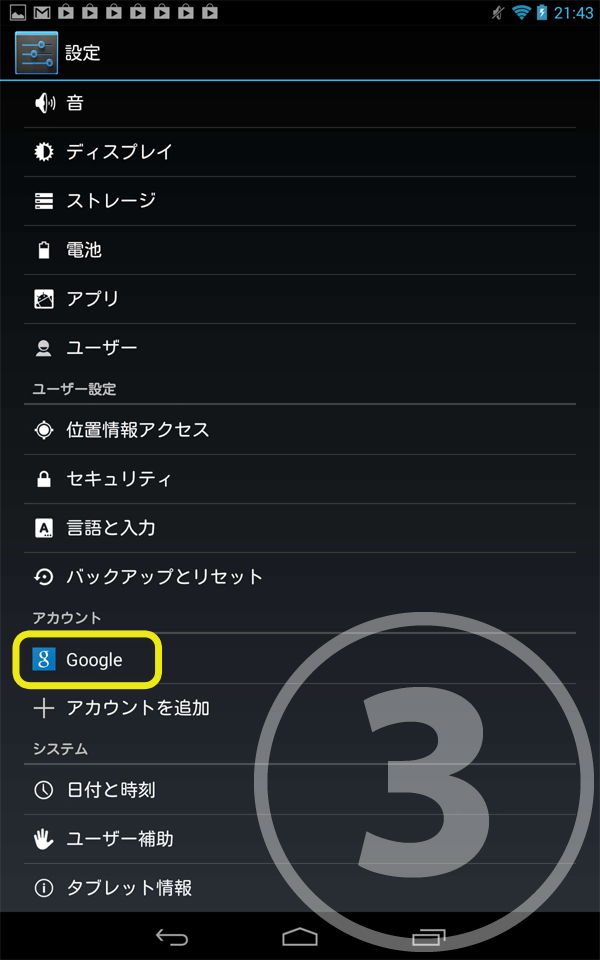Open ディスプレイ settings
The image size is (600, 960).
119,152
